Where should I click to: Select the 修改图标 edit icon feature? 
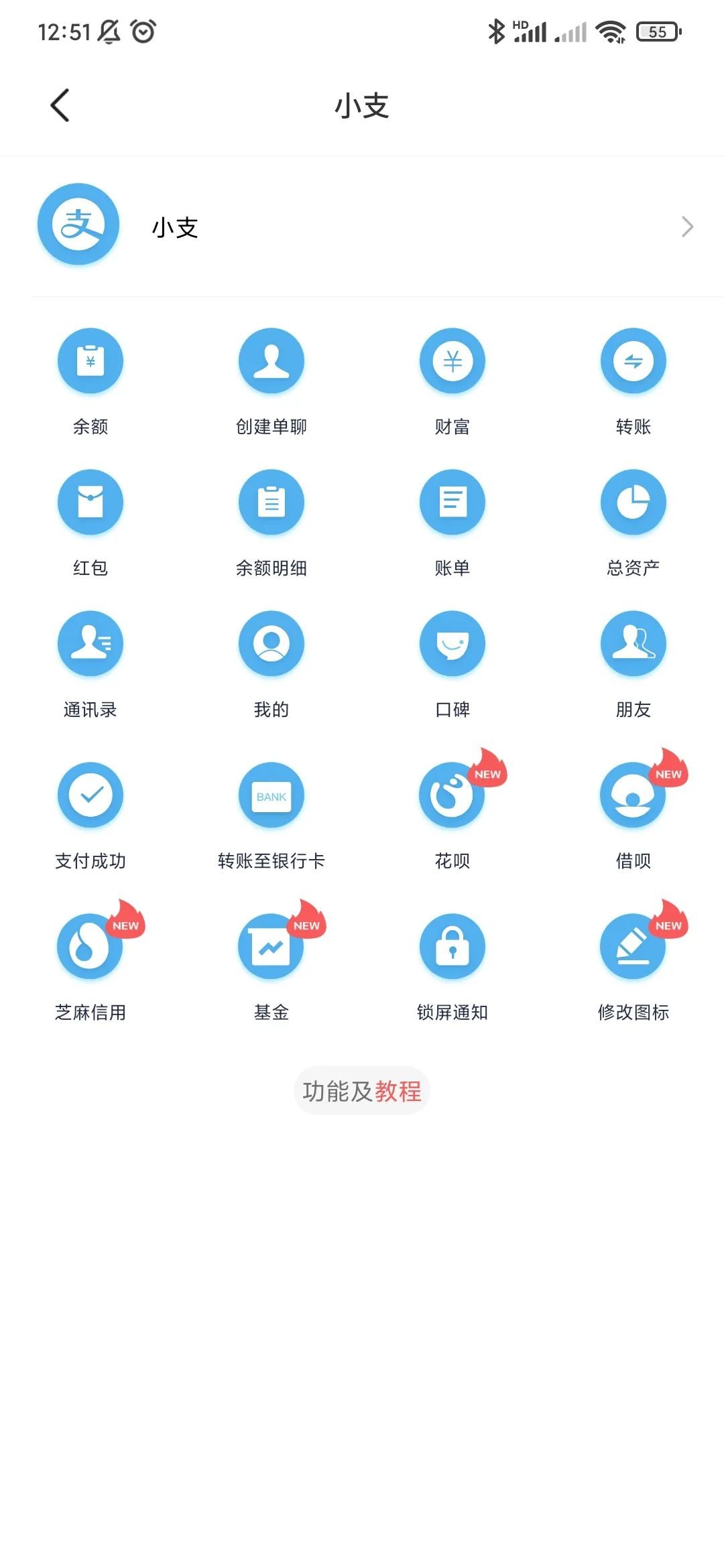(x=633, y=946)
